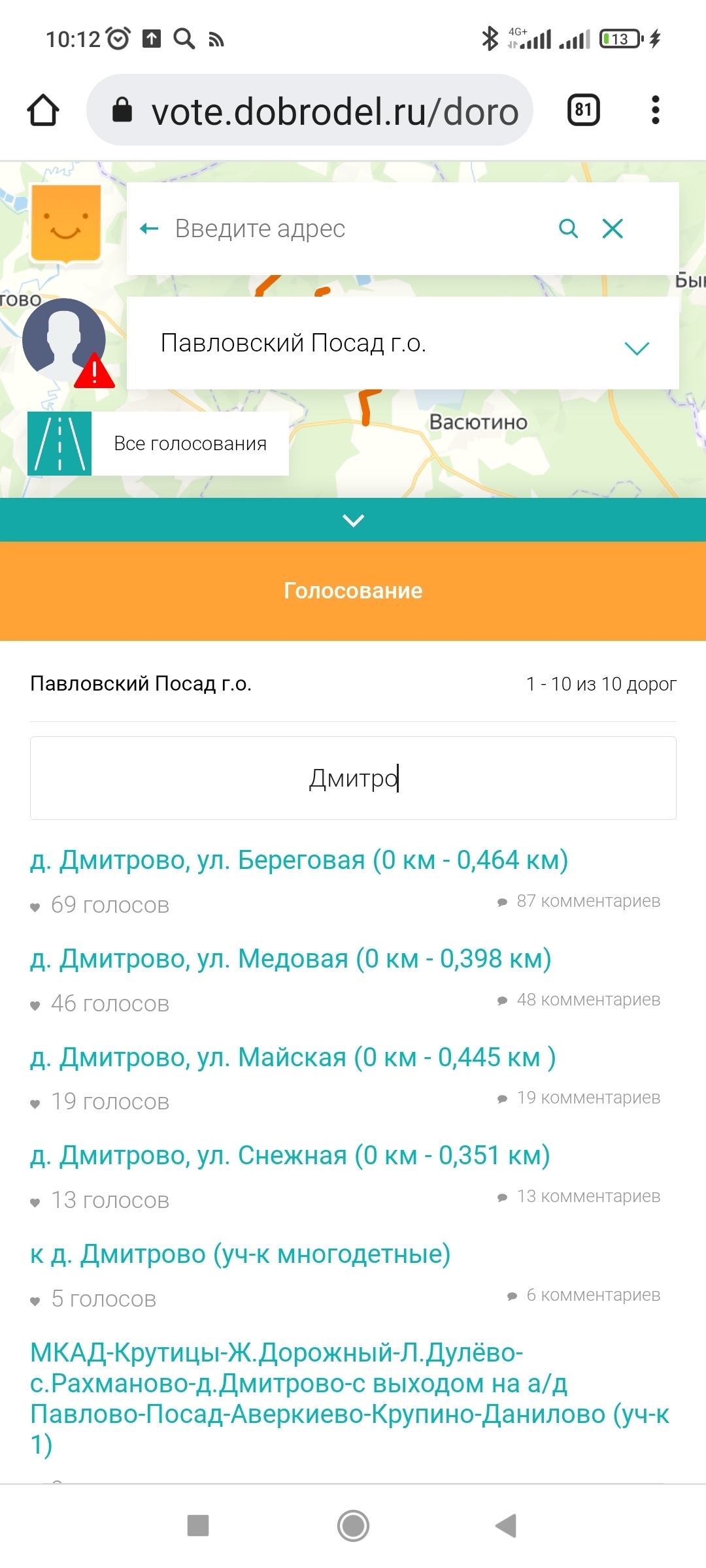
Task: Clear the address search with the X
Action: [x=613, y=229]
